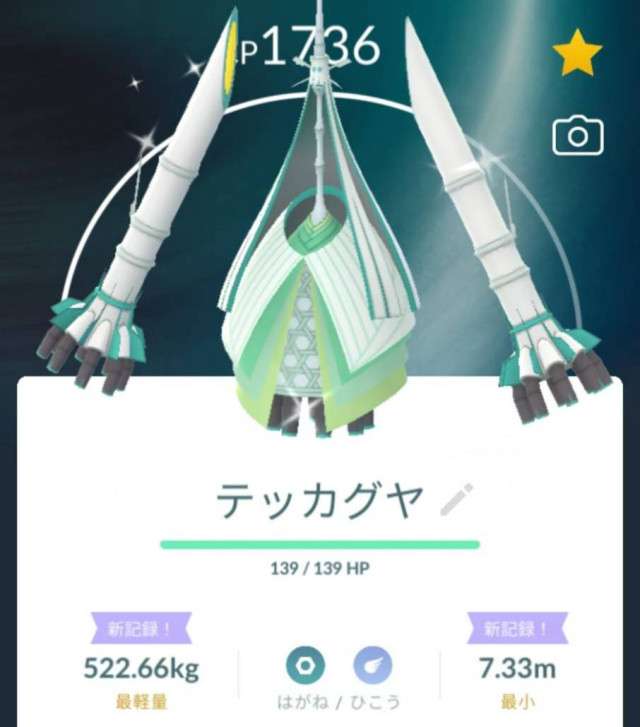Viewport: 640px width, 727px height.
Task: Open the AR camera photo mode
Action: [x=577, y=135]
